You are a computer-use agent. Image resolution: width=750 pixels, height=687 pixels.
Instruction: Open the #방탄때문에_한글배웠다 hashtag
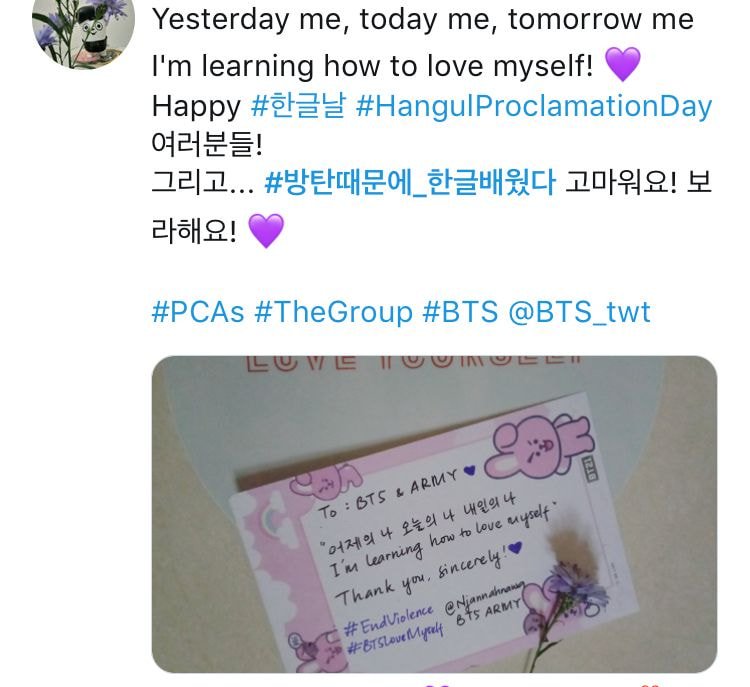tap(410, 184)
